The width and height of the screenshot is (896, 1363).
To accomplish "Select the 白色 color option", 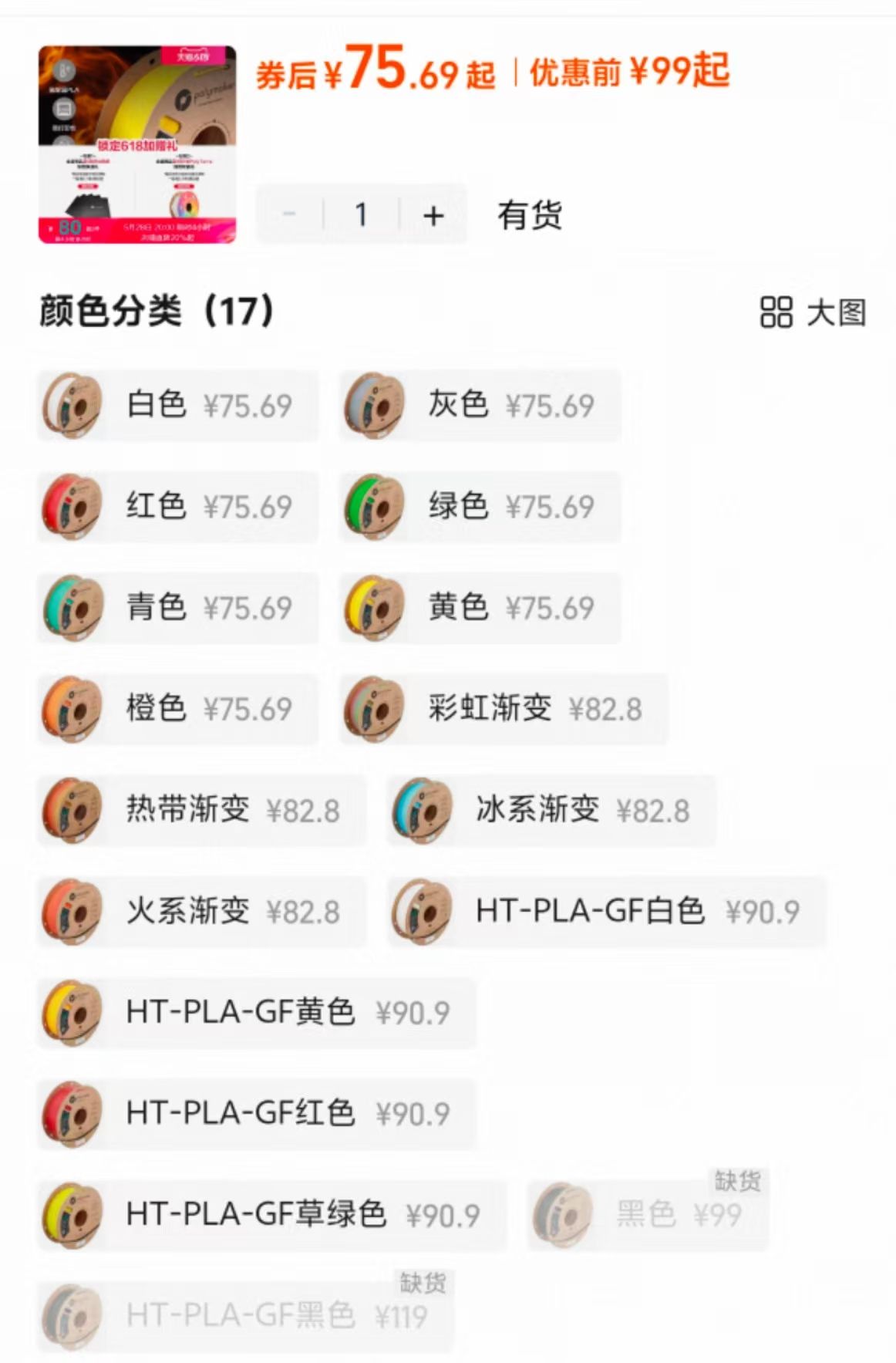I will (x=177, y=406).
